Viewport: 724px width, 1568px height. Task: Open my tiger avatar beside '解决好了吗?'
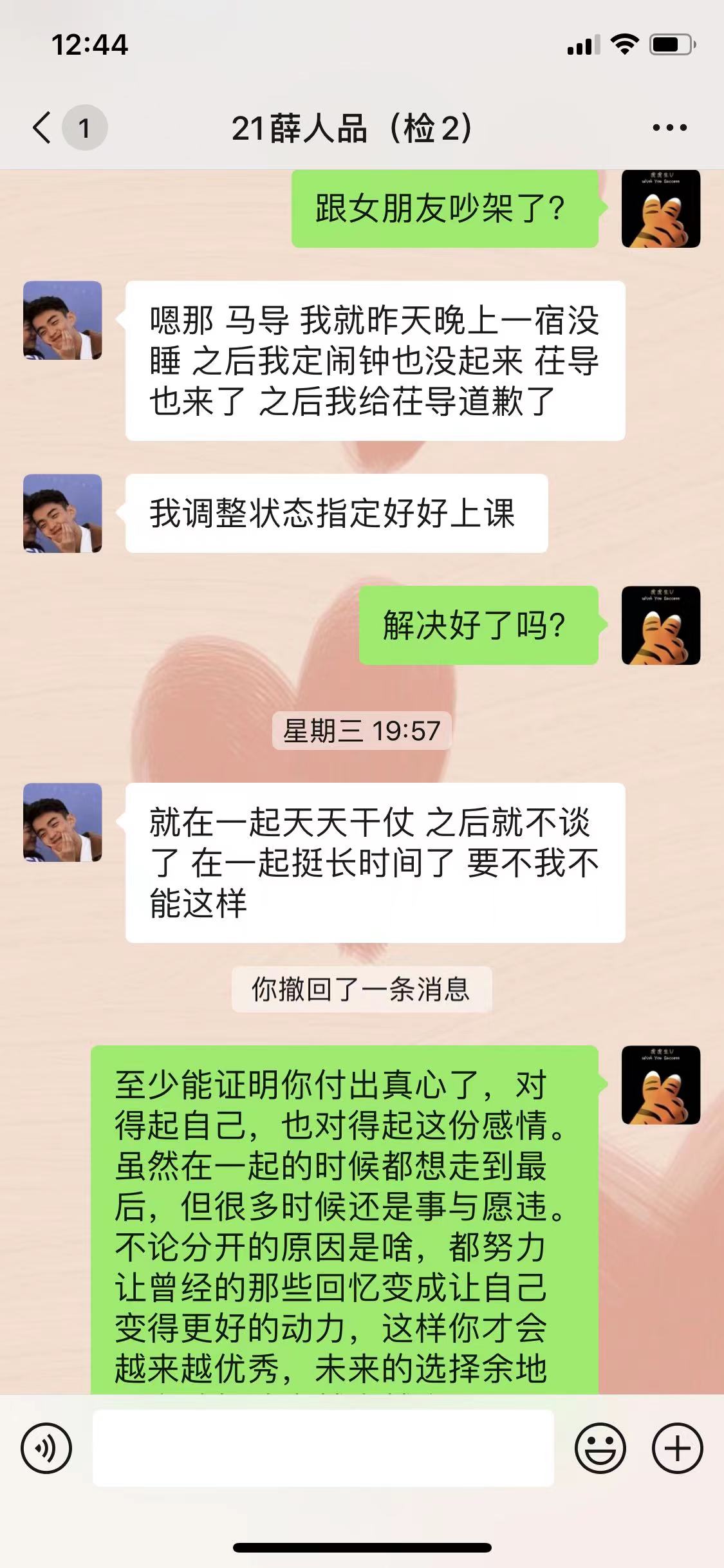[660, 625]
